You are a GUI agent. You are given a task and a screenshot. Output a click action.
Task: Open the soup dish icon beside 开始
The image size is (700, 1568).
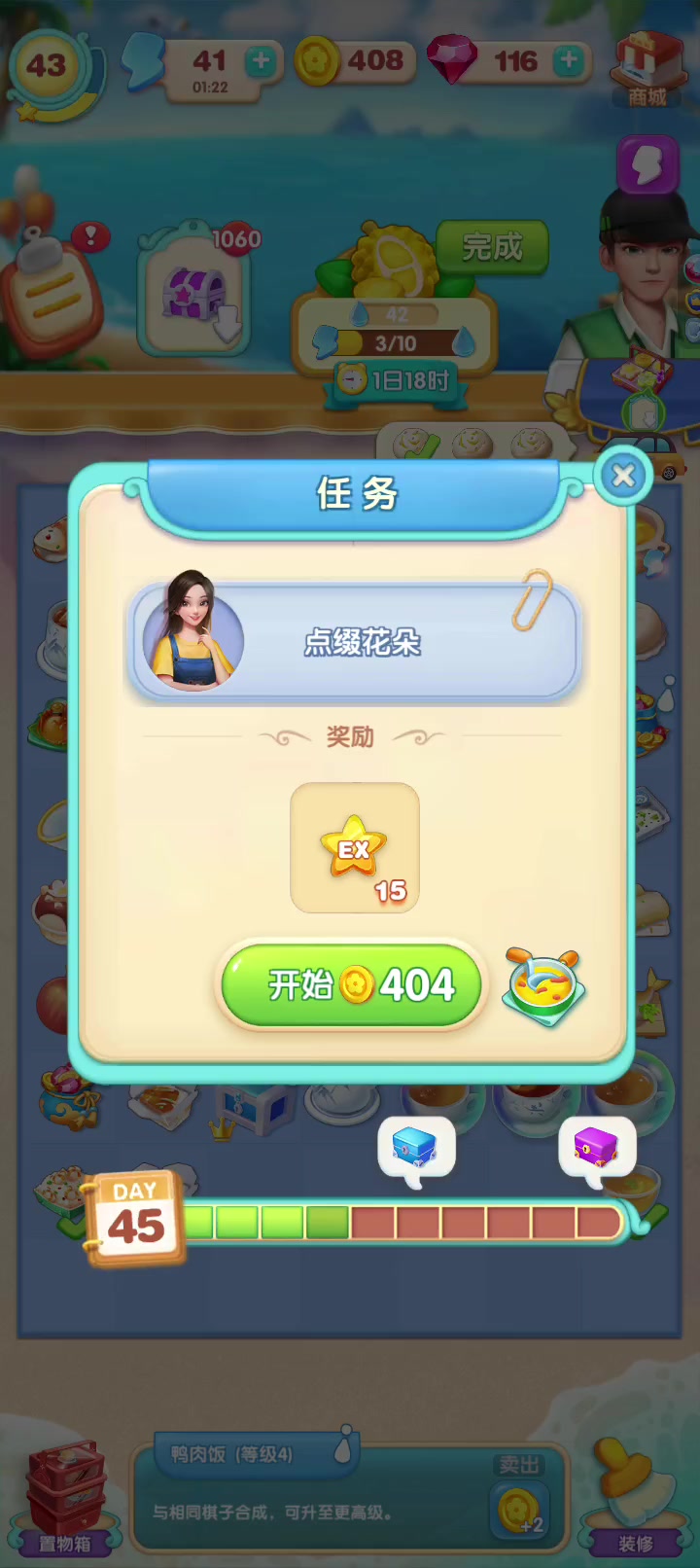(x=544, y=987)
